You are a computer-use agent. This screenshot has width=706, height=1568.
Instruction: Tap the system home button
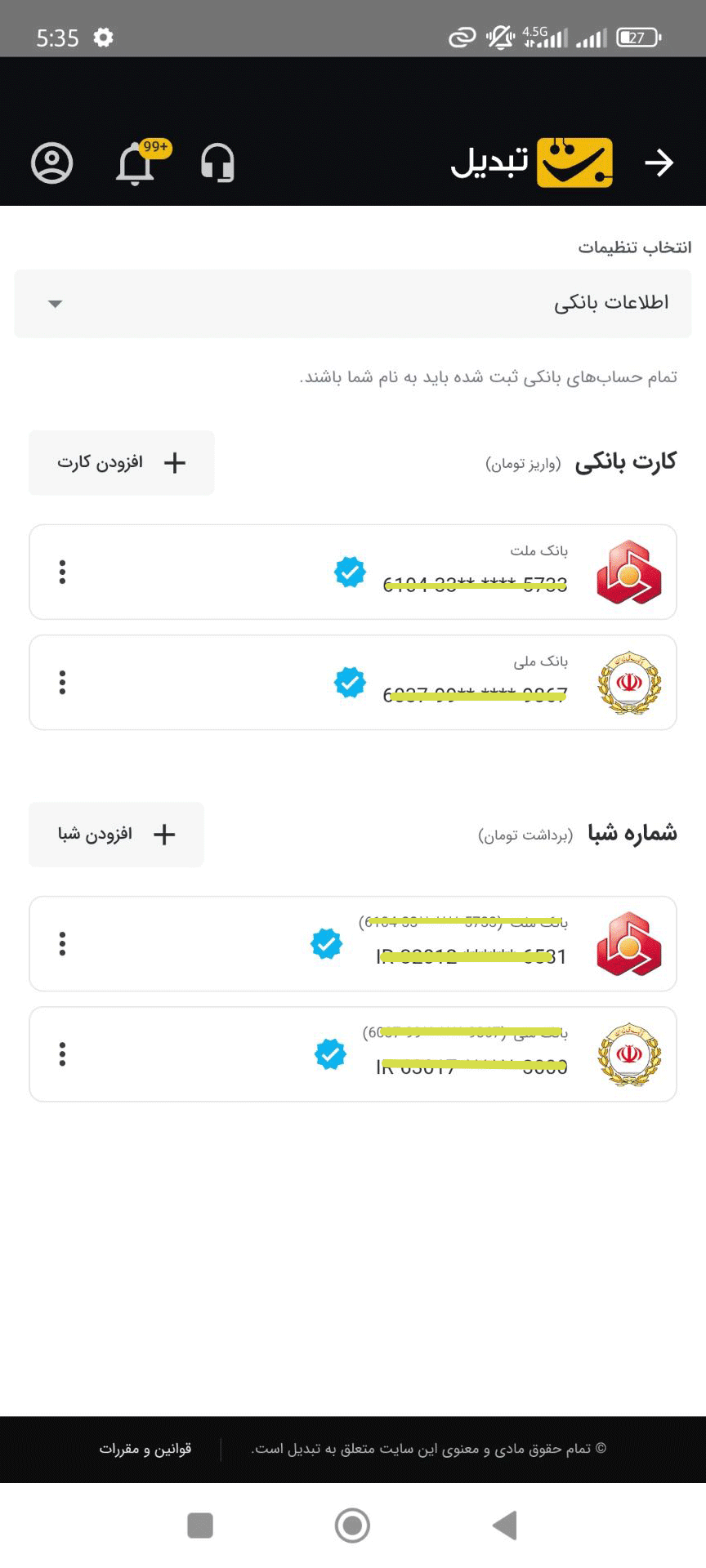pos(352,1525)
